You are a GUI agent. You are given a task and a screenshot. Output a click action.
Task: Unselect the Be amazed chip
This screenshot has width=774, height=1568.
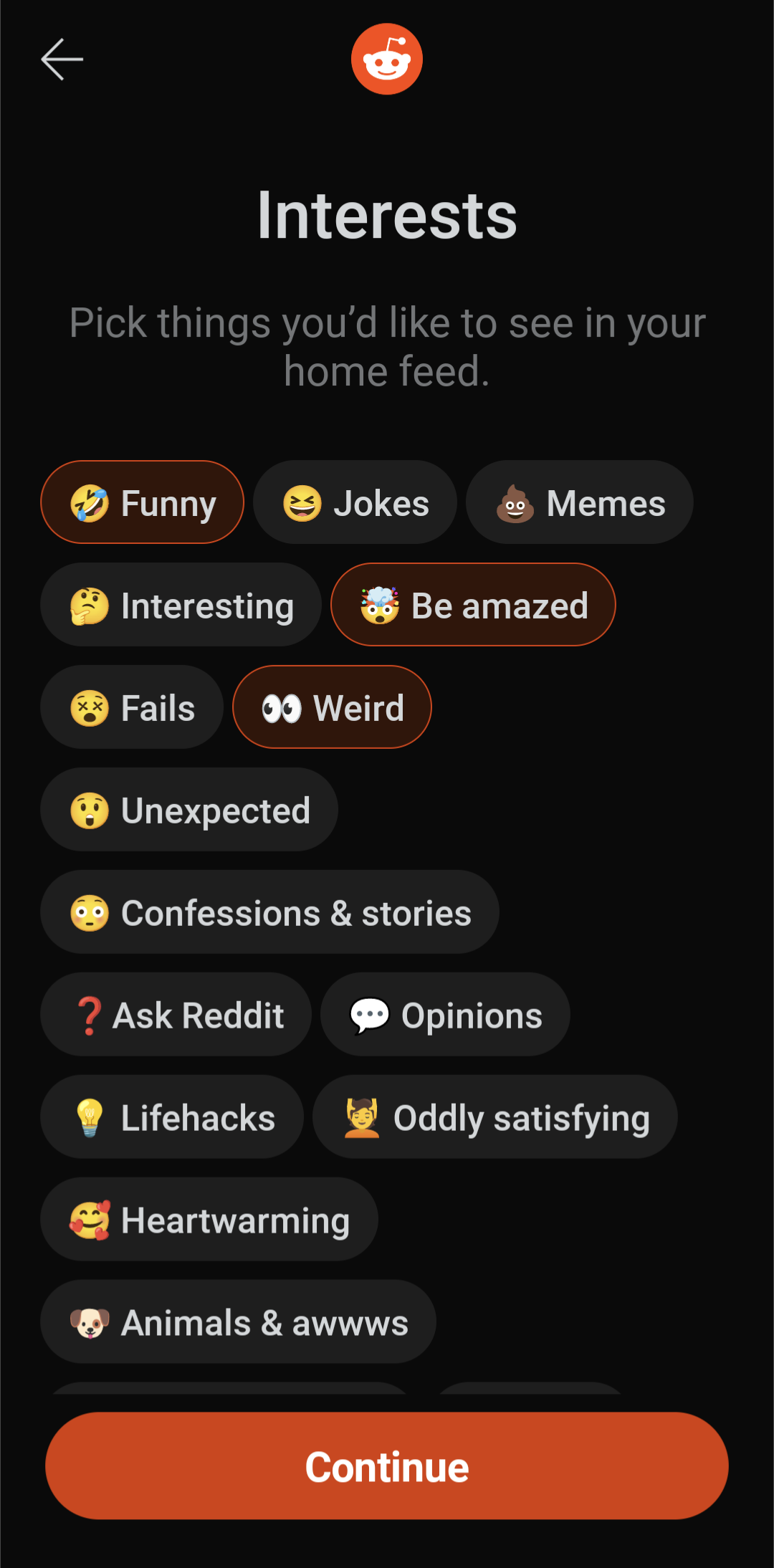pos(473,605)
